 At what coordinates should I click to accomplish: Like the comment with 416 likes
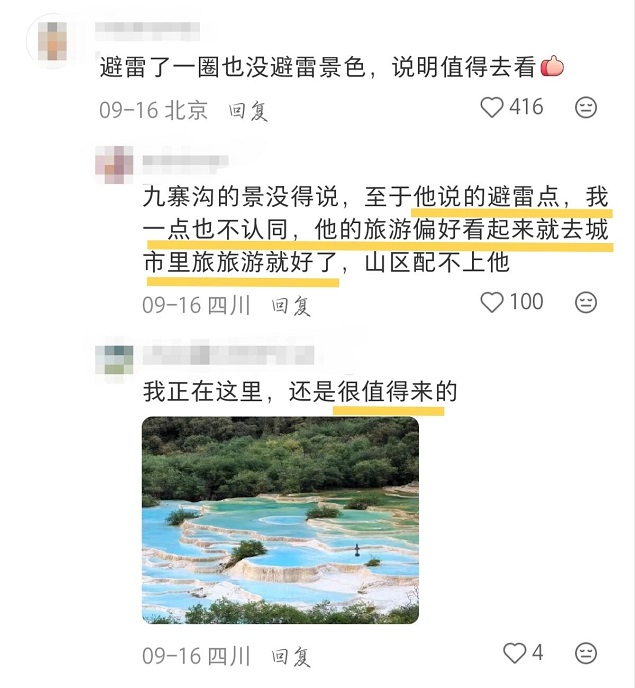[x=492, y=107]
